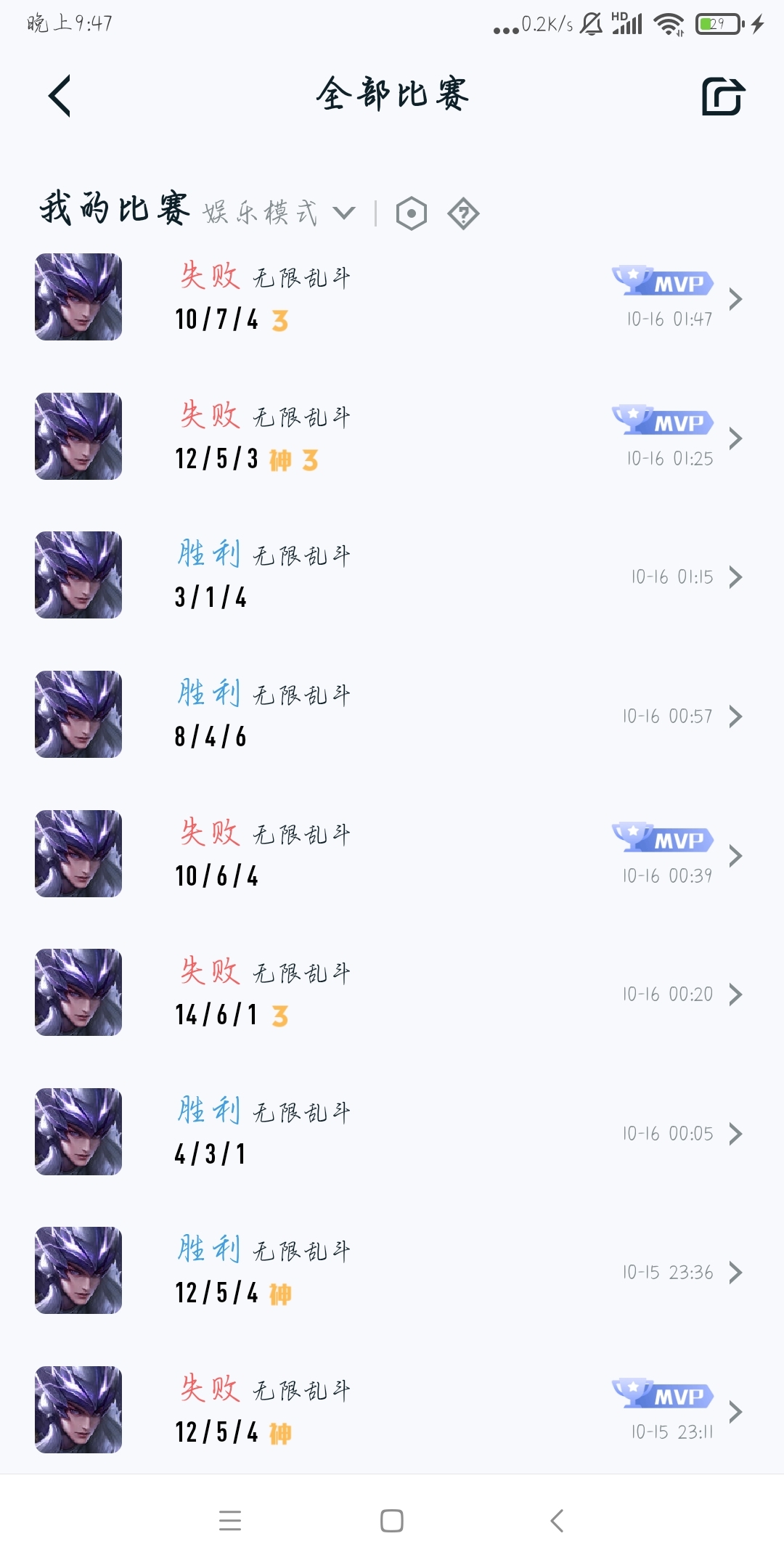View the 4/3/1 win from 10-16 00:05
This screenshot has width=784, height=1568.
[392, 1132]
